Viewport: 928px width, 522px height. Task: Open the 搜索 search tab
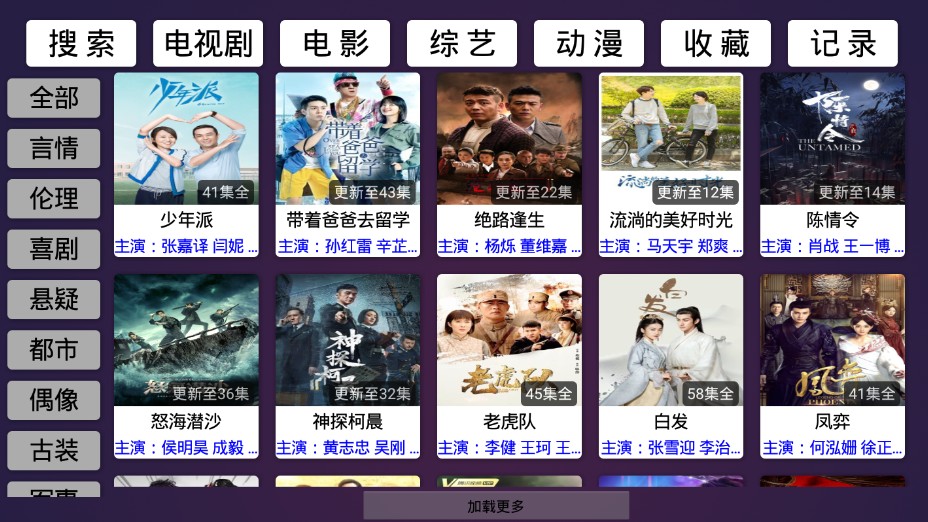click(81, 44)
